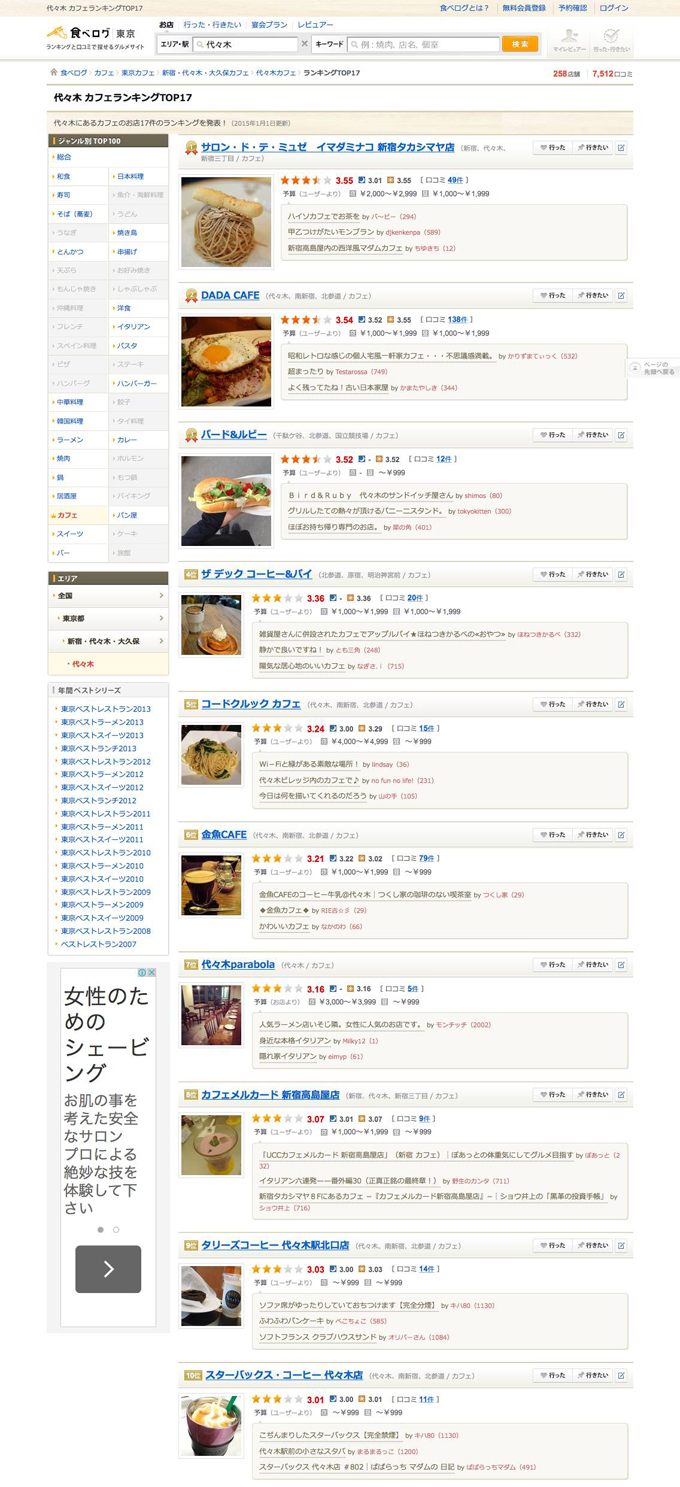
Task: Mark 代々木parabola as 行った
Action: tap(552, 965)
